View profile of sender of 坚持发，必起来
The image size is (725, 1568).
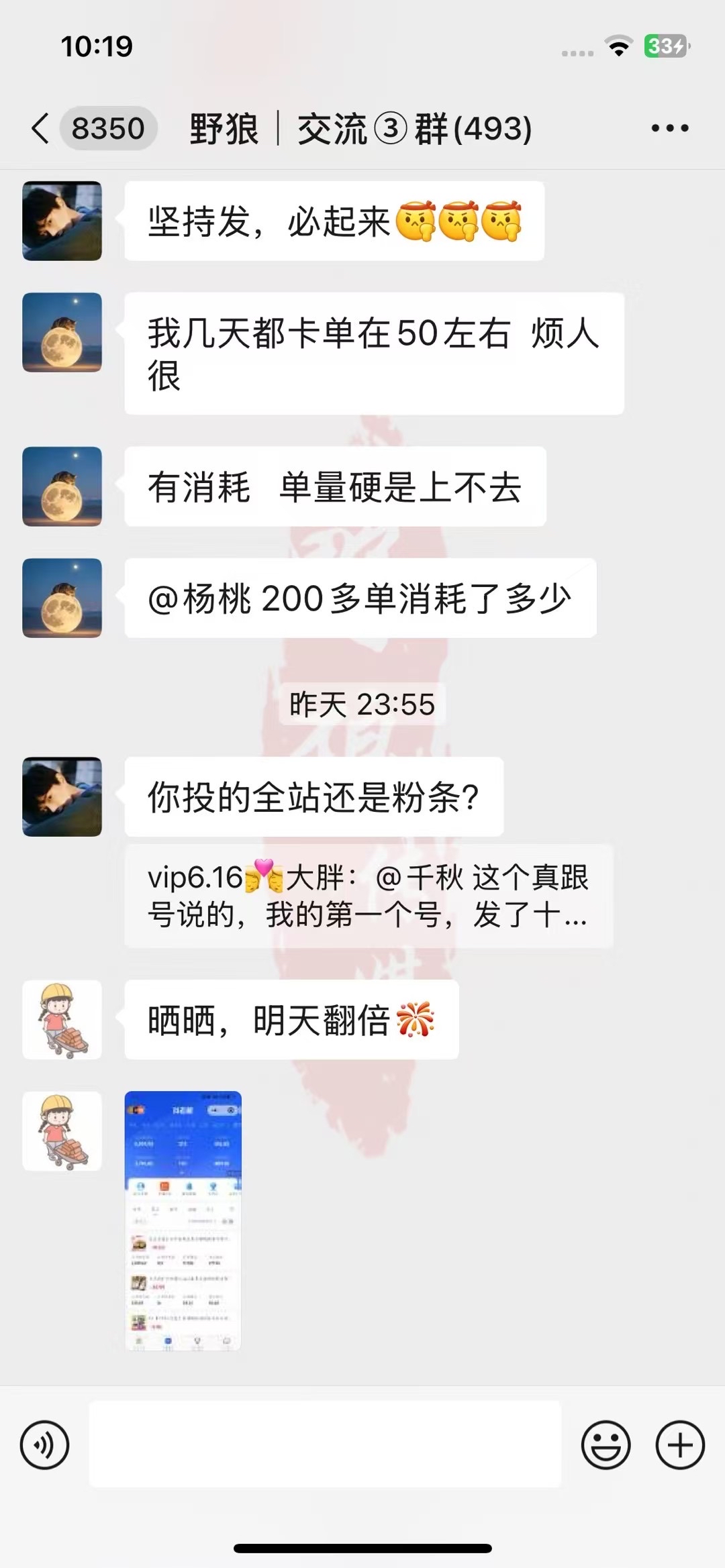62,221
